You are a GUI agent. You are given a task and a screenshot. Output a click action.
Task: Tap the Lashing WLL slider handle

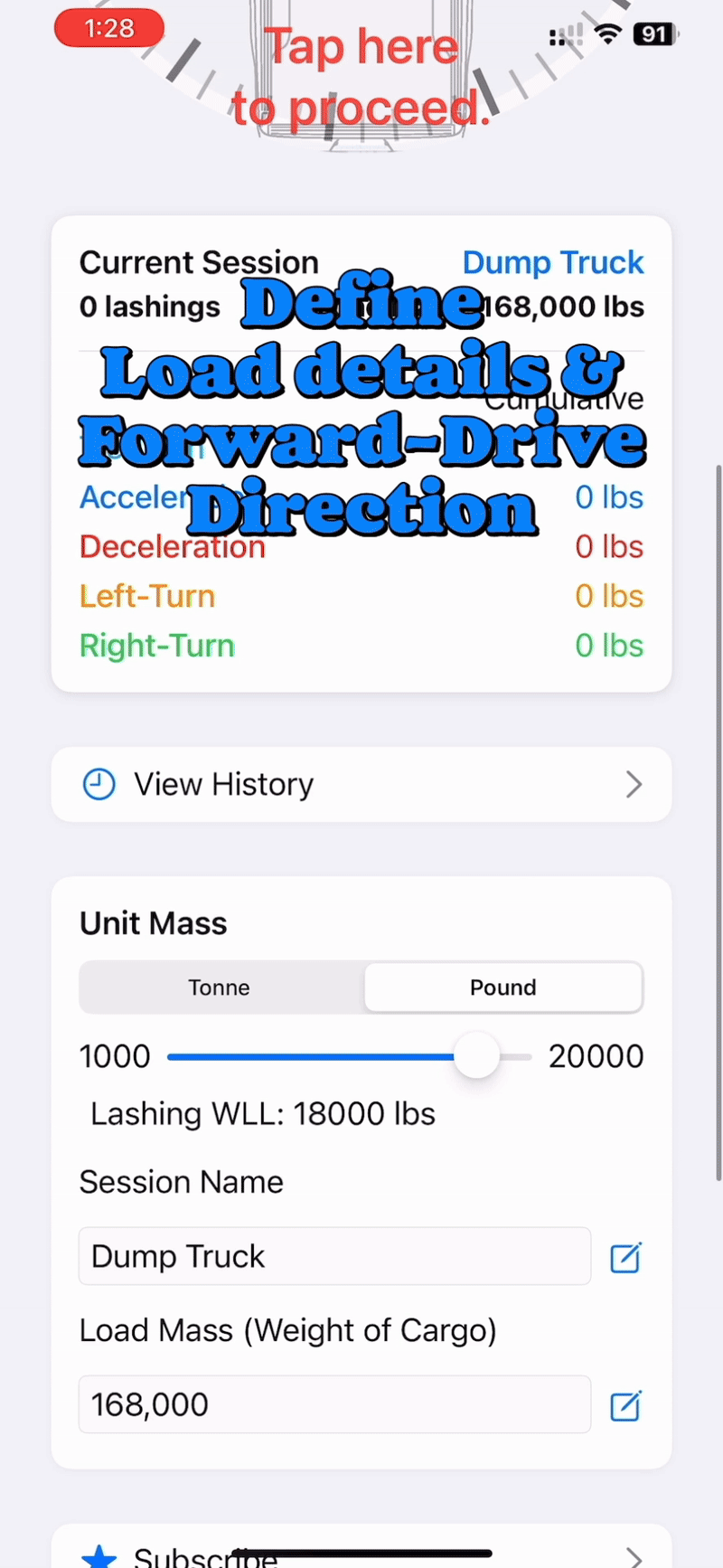(476, 1055)
